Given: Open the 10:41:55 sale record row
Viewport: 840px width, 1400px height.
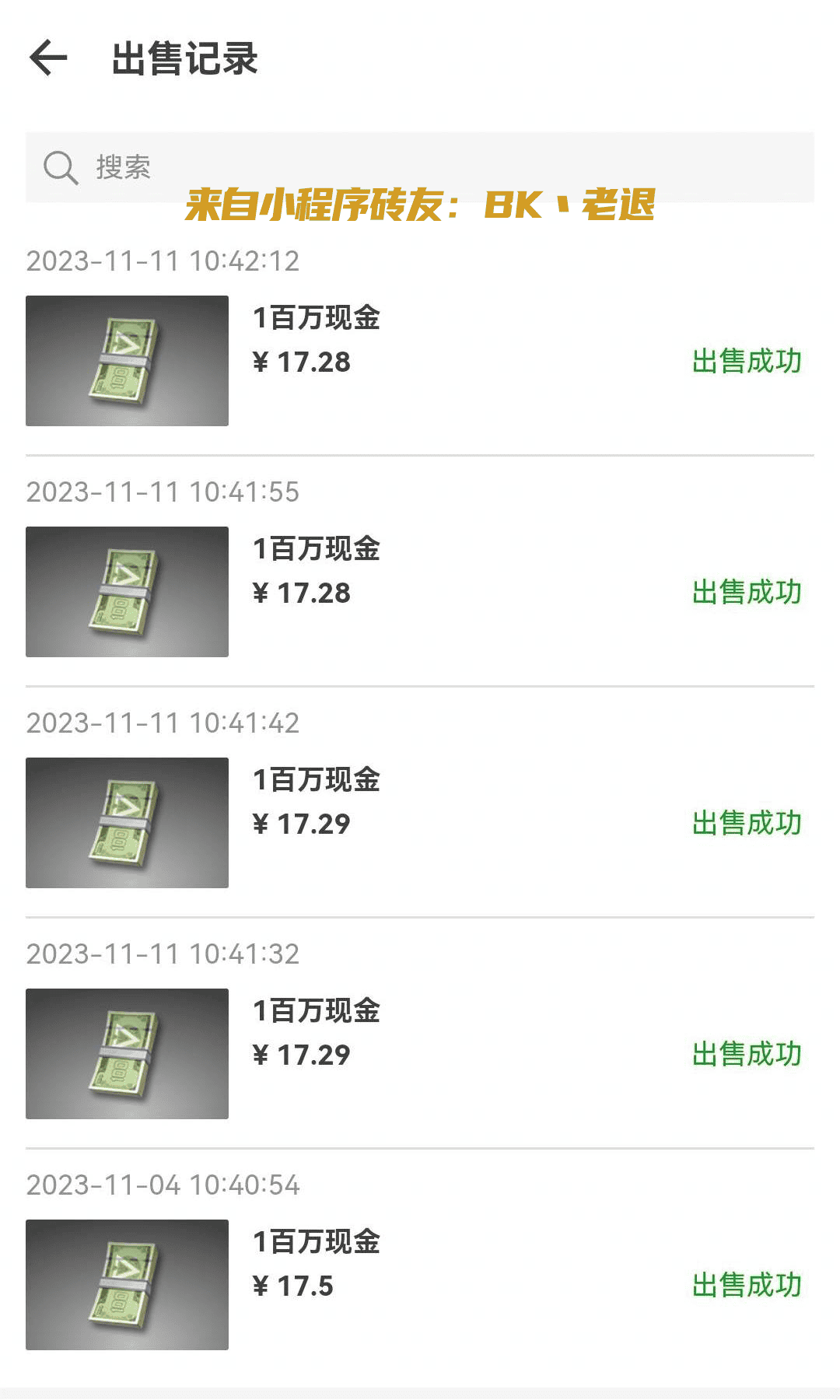Looking at the screenshot, I should point(420,591).
